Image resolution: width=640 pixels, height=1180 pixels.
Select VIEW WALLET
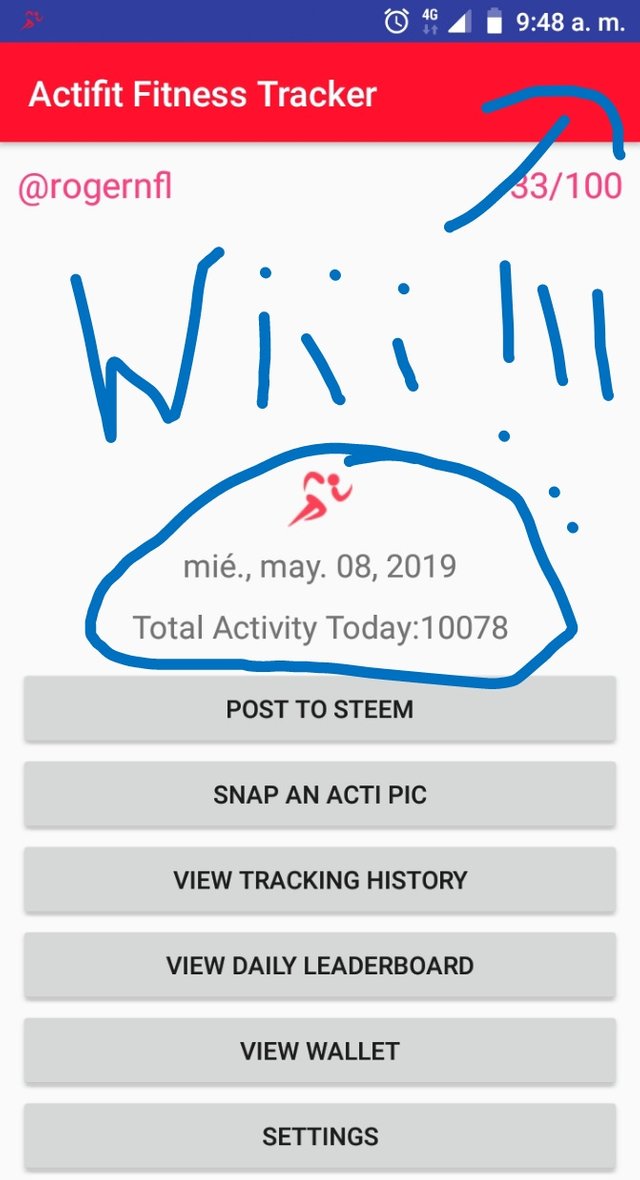[320, 1051]
